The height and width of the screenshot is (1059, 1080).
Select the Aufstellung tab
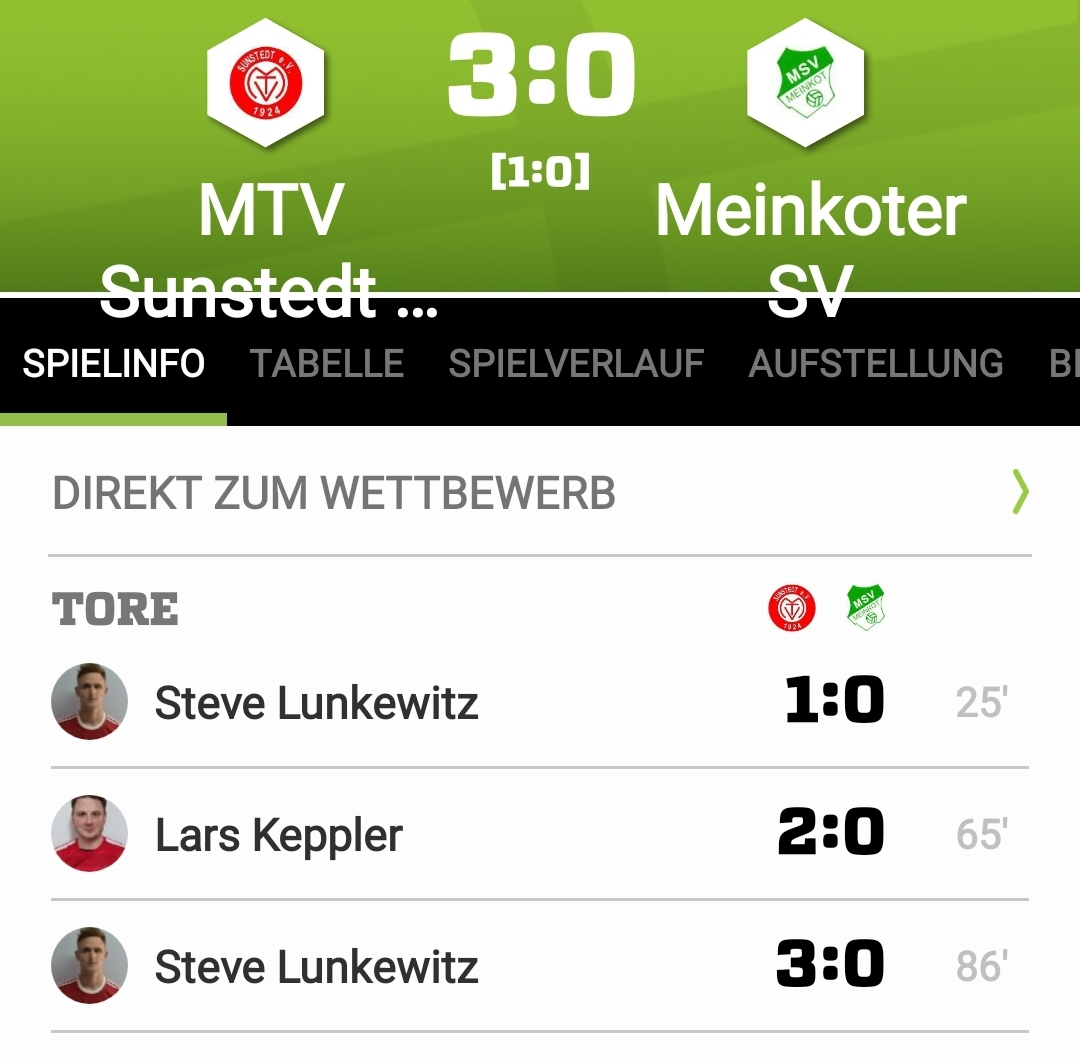click(x=875, y=364)
